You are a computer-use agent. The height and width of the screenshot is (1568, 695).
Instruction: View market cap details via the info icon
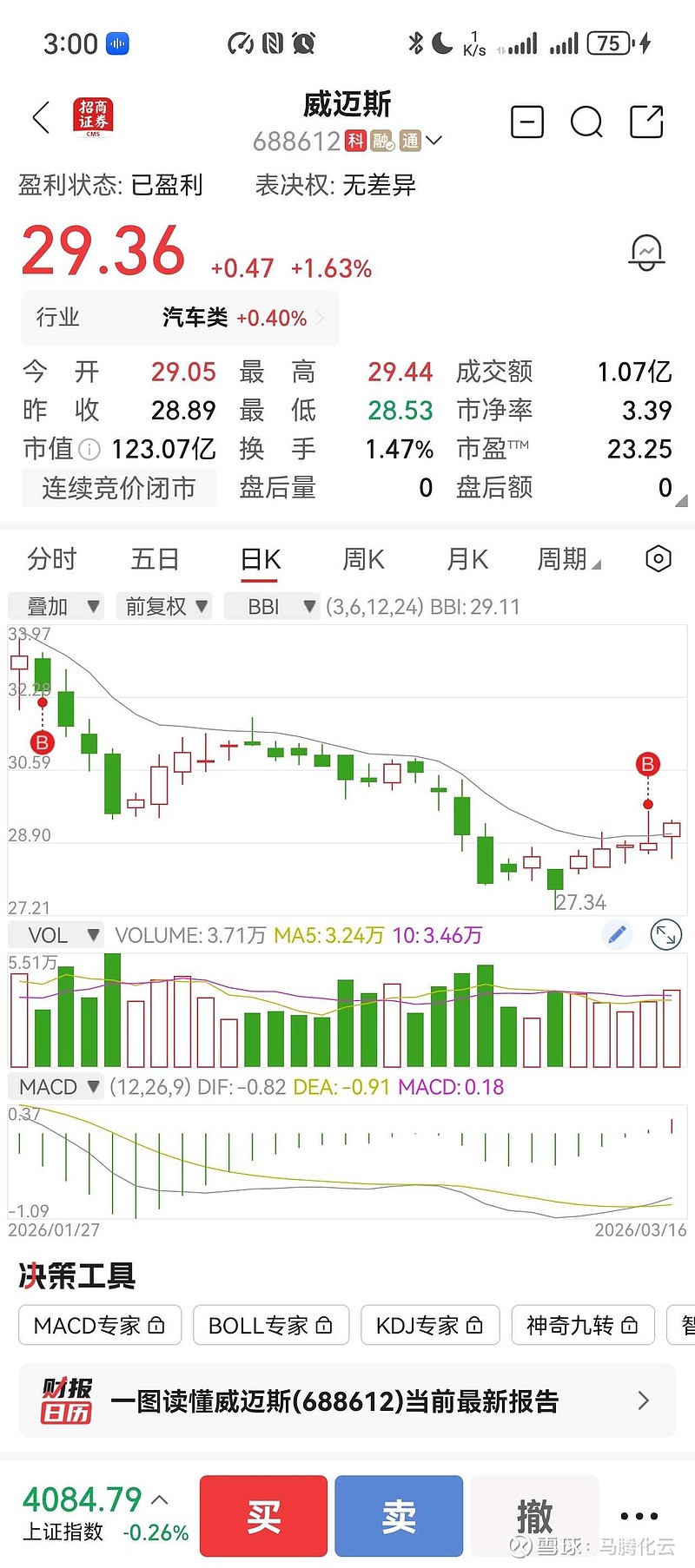coord(89,450)
